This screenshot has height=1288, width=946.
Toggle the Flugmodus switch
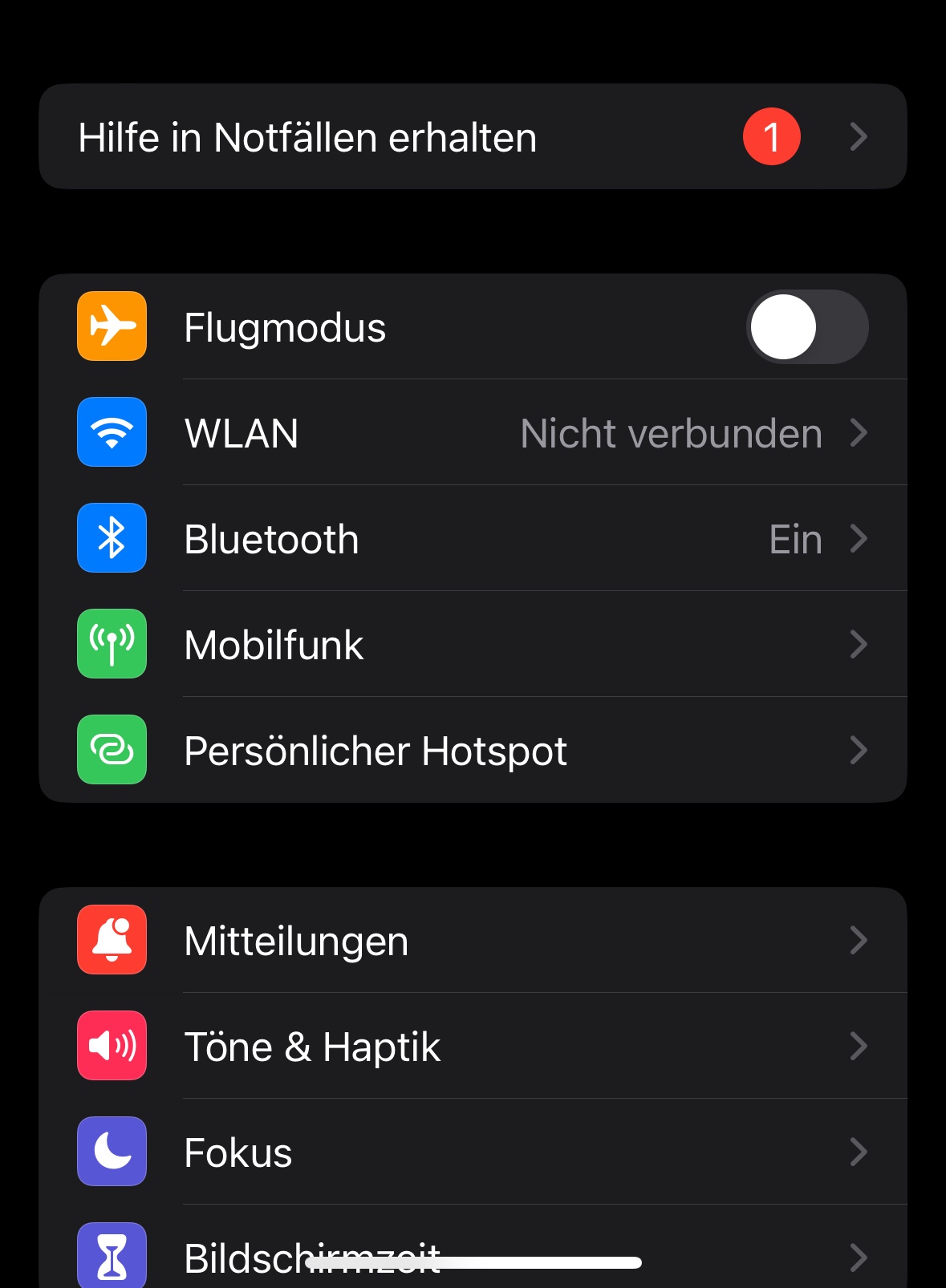806,327
